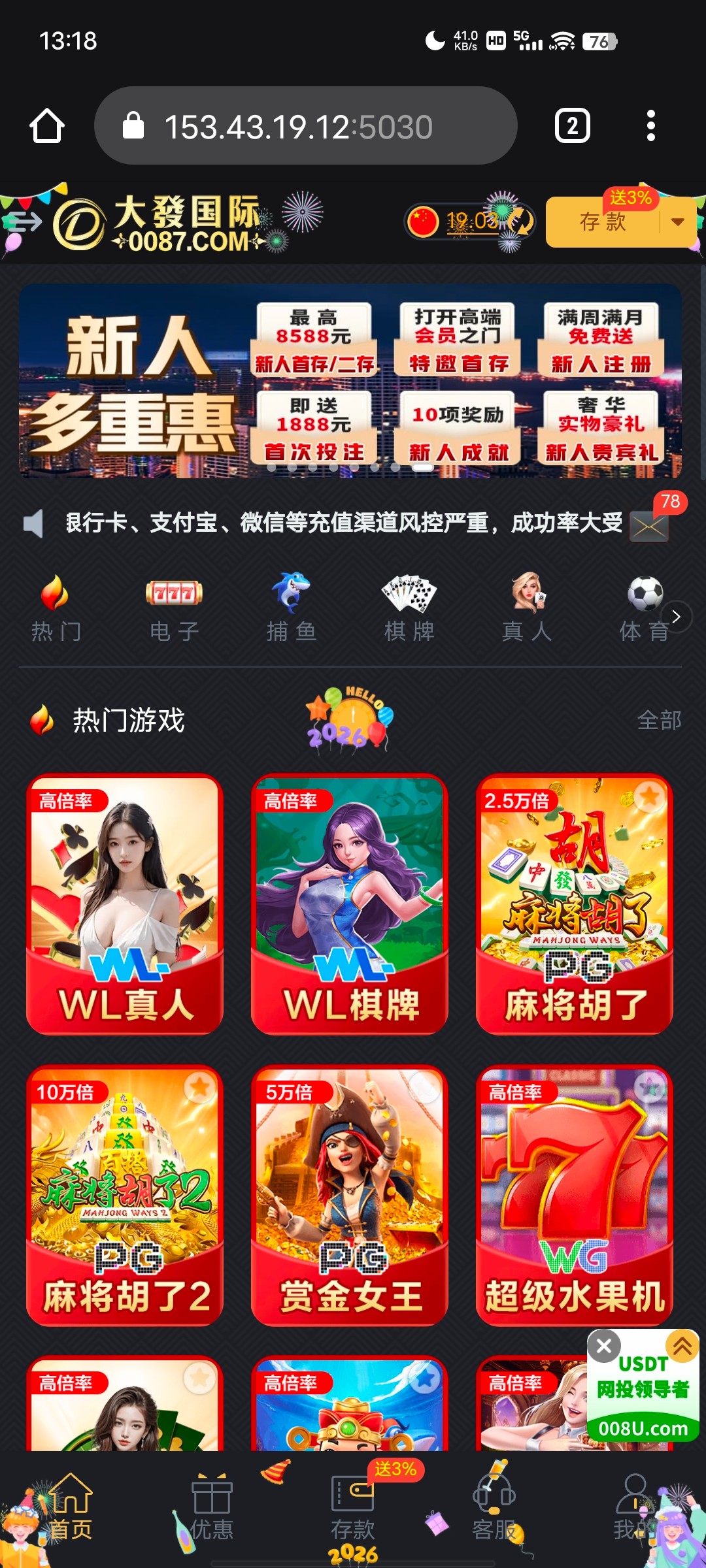Image resolution: width=706 pixels, height=1568 pixels.
Task: Launch the 麻将胡了 game
Action: click(575, 904)
